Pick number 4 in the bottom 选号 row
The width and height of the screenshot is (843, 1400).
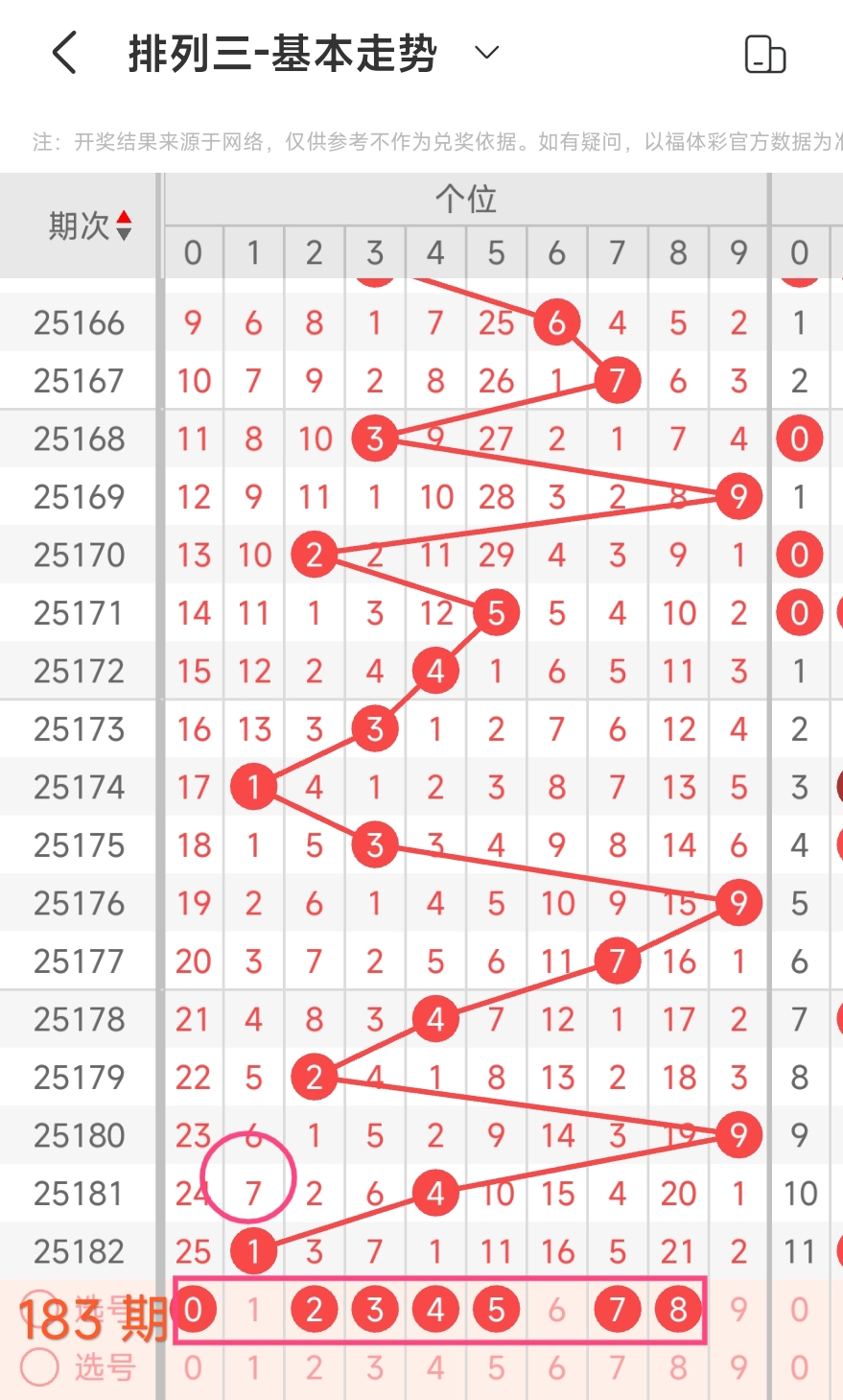[435, 1367]
